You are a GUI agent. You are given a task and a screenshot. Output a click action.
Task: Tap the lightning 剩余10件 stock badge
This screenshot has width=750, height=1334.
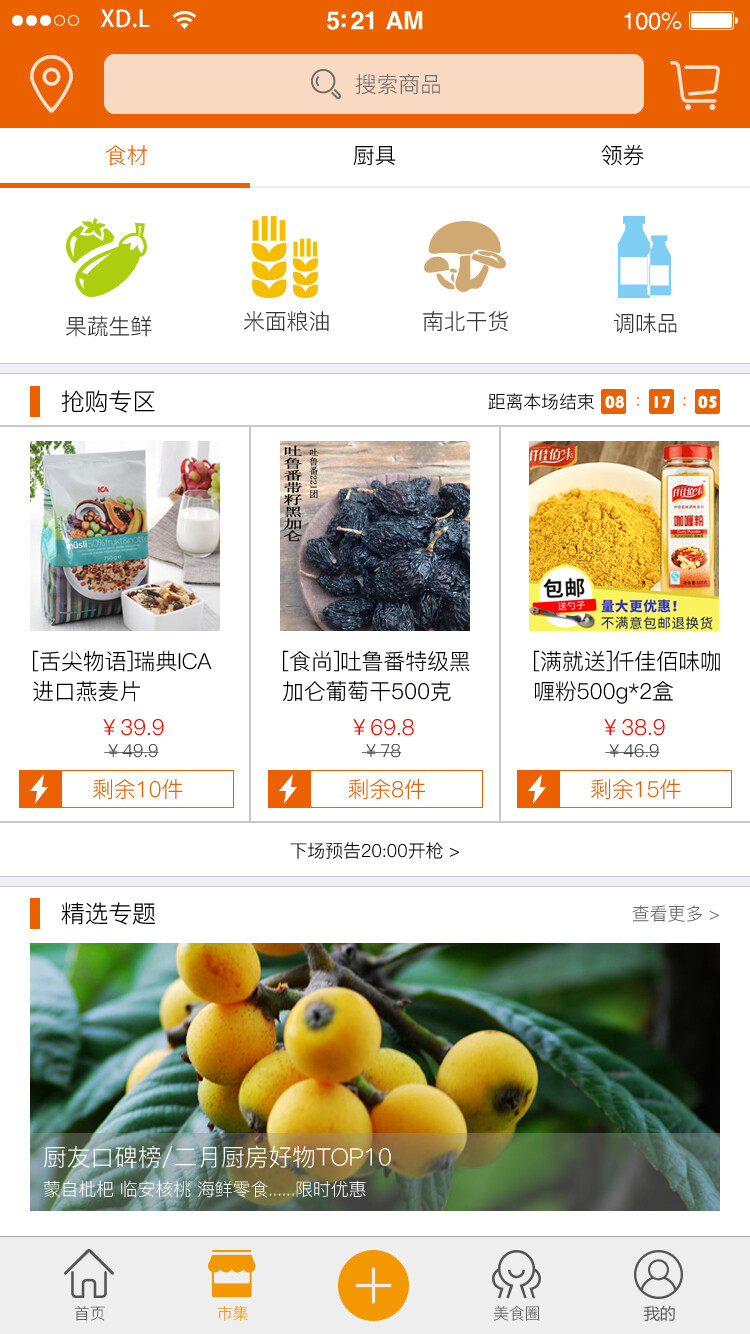tap(125, 788)
